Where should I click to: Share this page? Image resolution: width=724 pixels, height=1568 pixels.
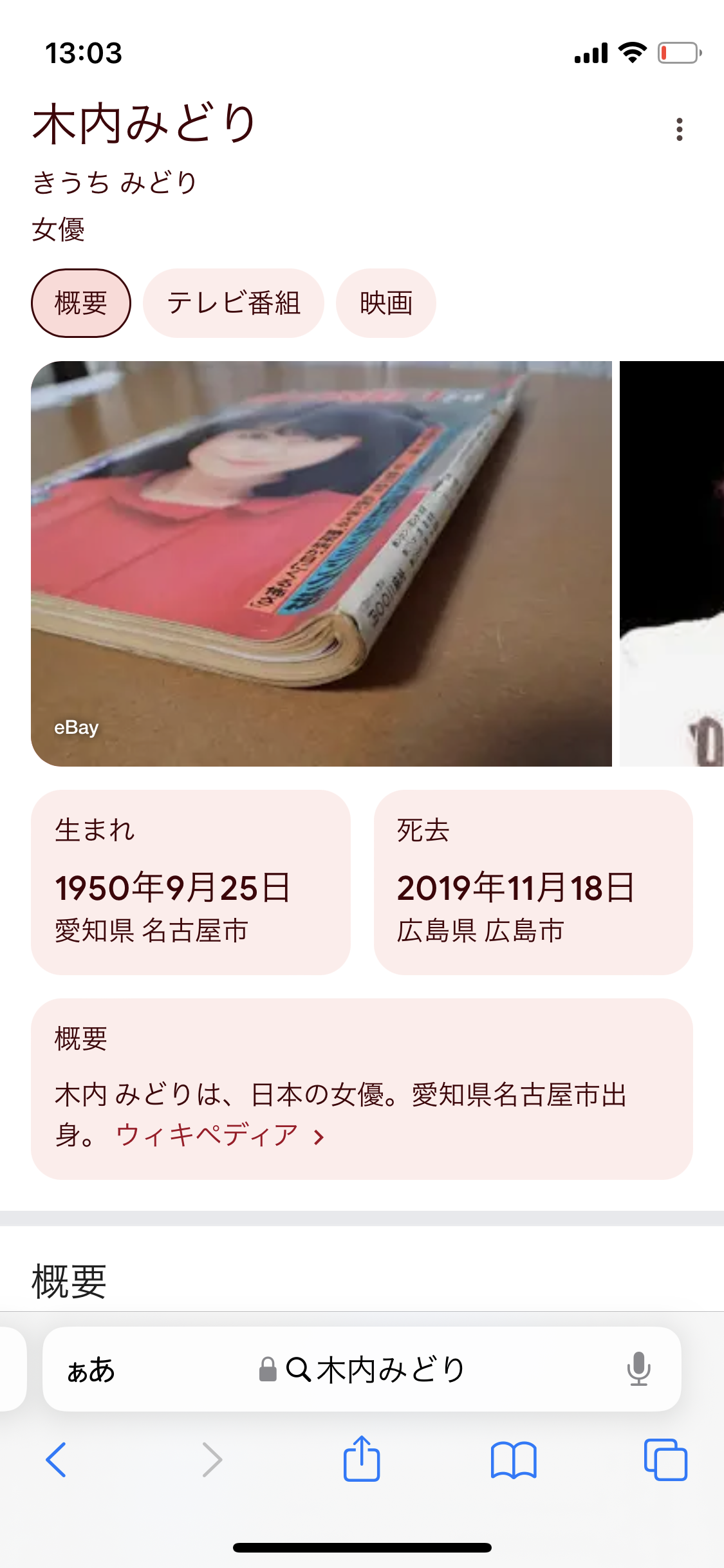[x=362, y=1459]
